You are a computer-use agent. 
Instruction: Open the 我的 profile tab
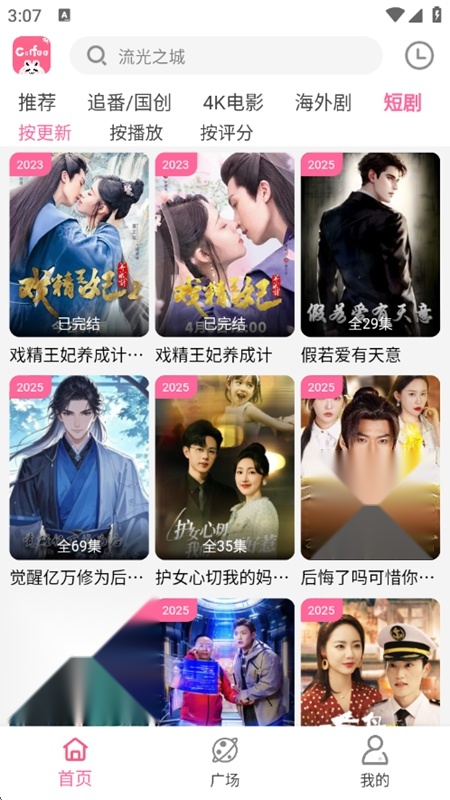(375, 763)
